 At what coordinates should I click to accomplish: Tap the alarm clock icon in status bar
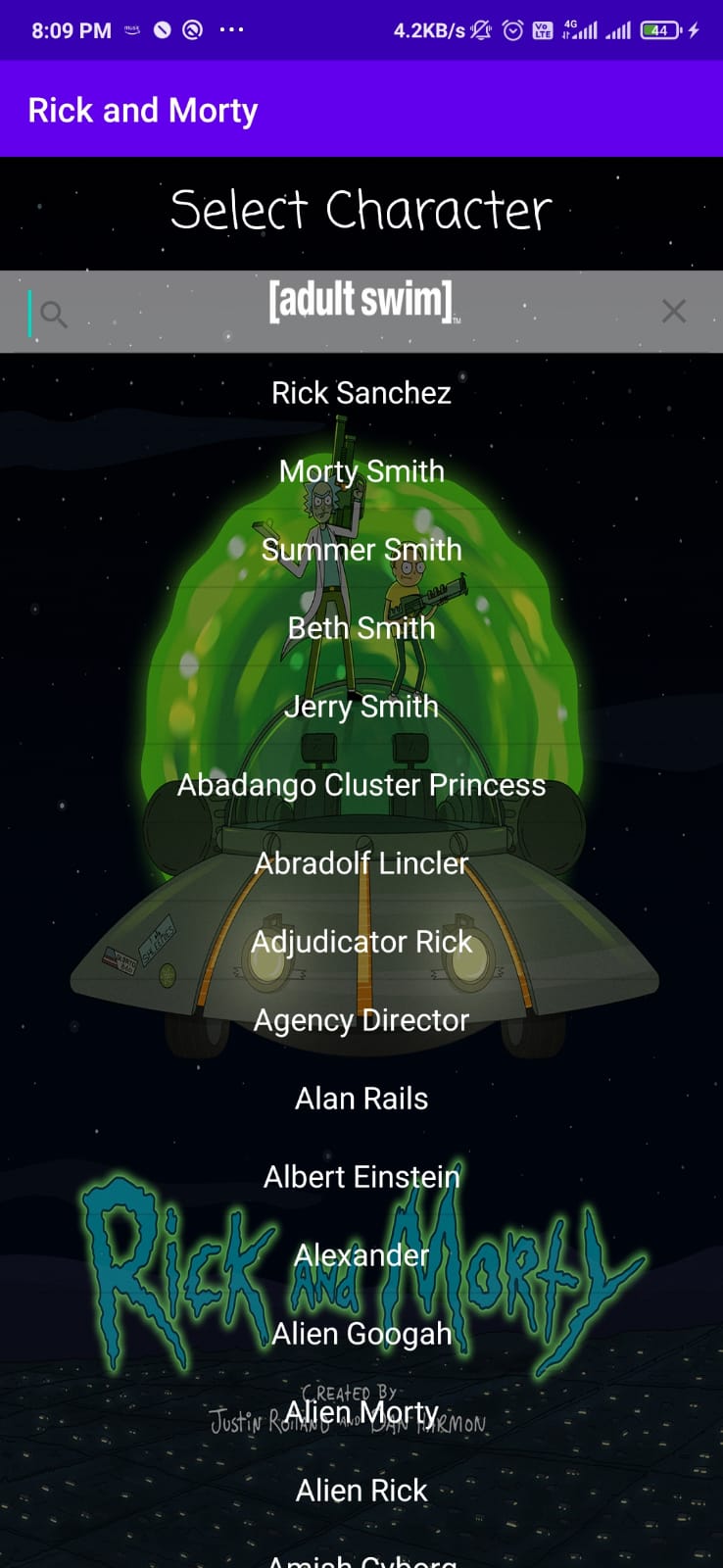(511, 29)
